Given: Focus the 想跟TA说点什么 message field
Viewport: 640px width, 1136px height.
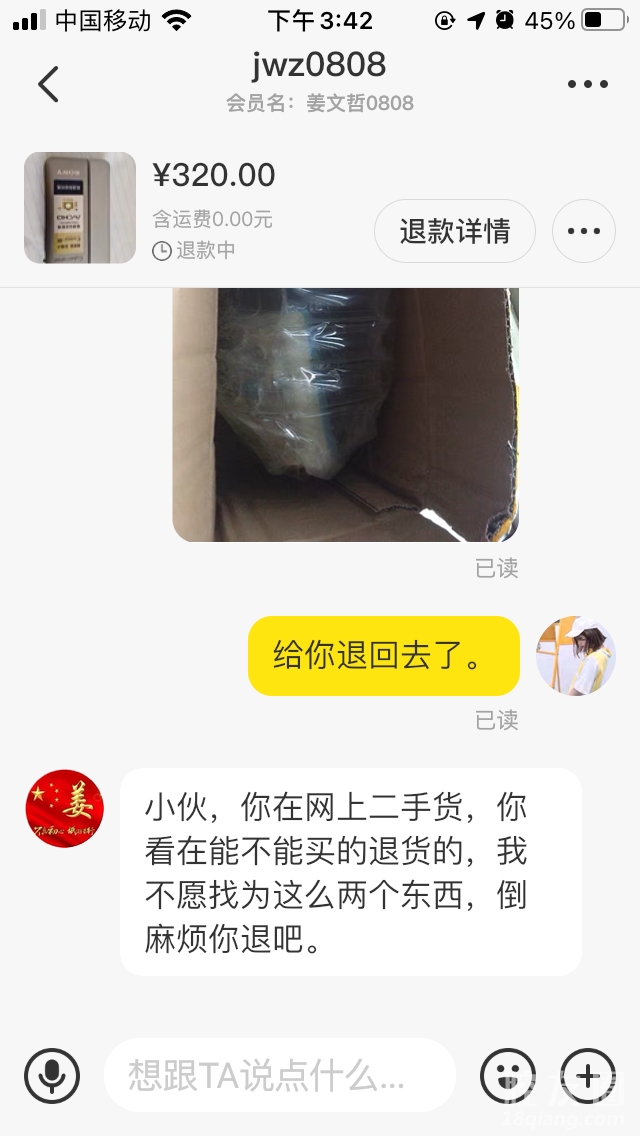Looking at the screenshot, I should click(x=279, y=1076).
